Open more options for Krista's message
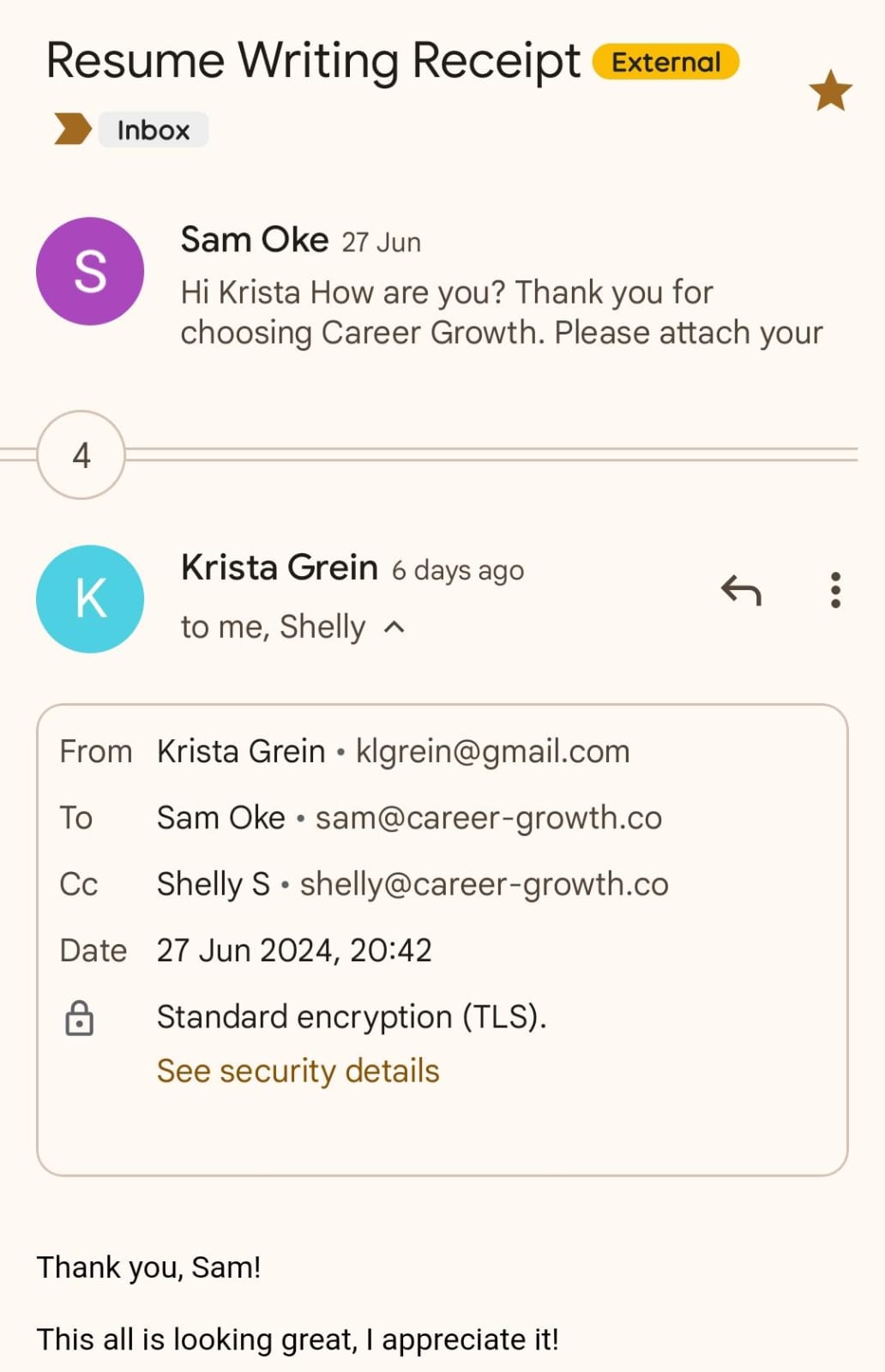885x1372 pixels. coord(835,590)
